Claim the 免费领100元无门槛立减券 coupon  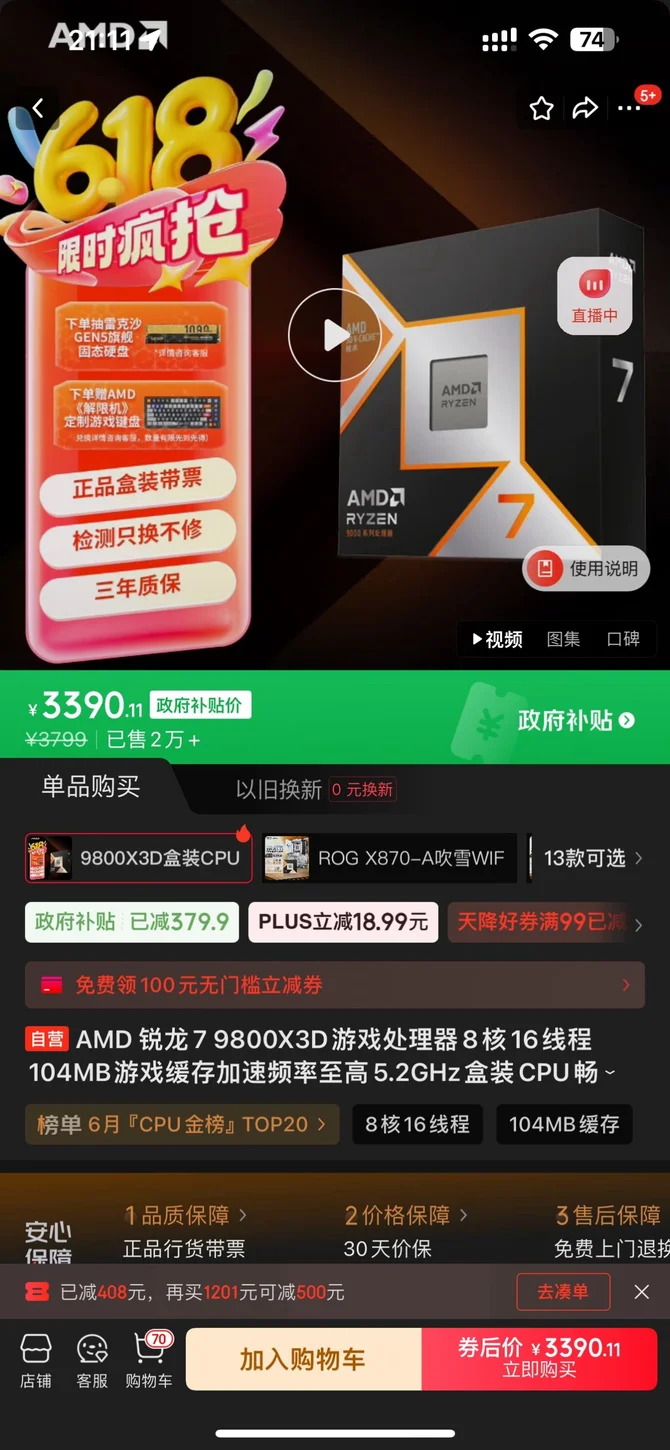click(x=335, y=985)
